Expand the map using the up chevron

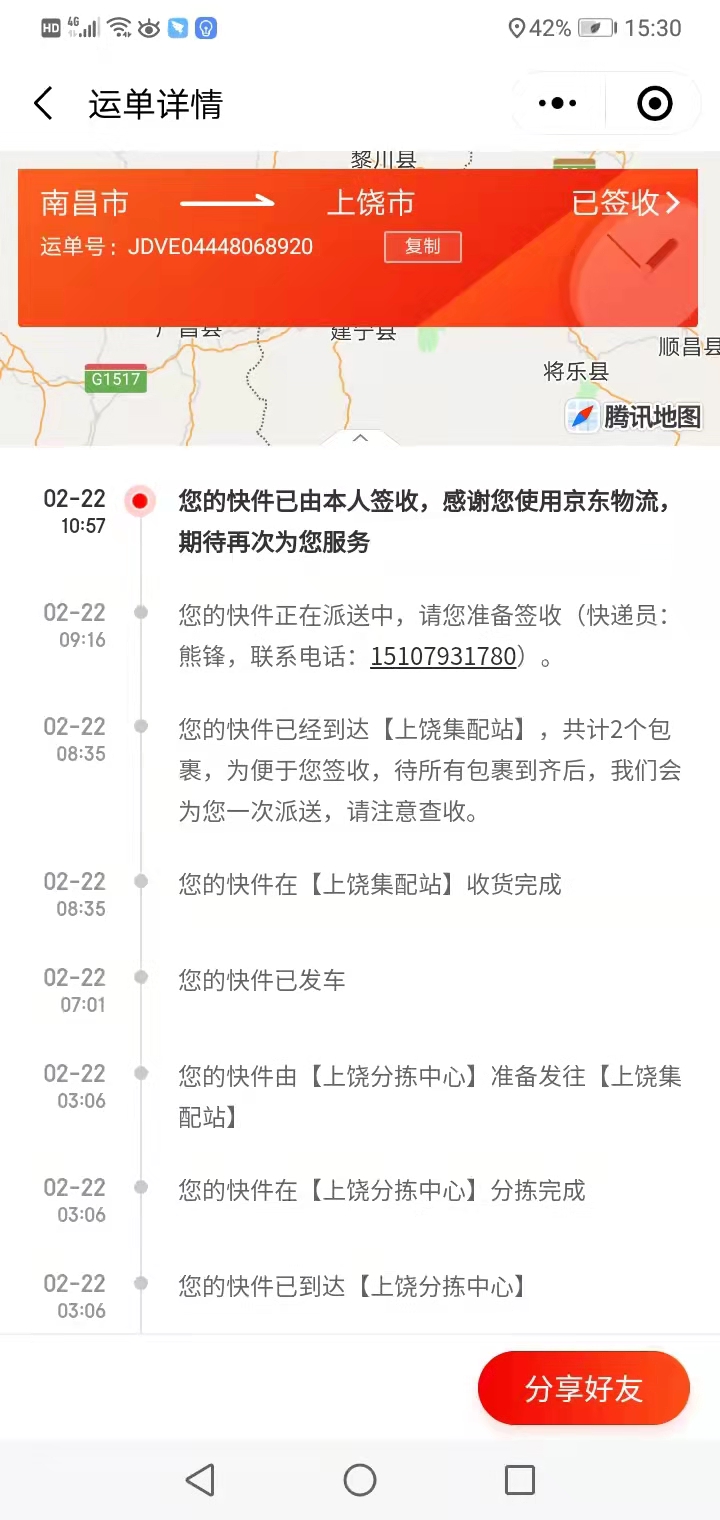(361, 438)
